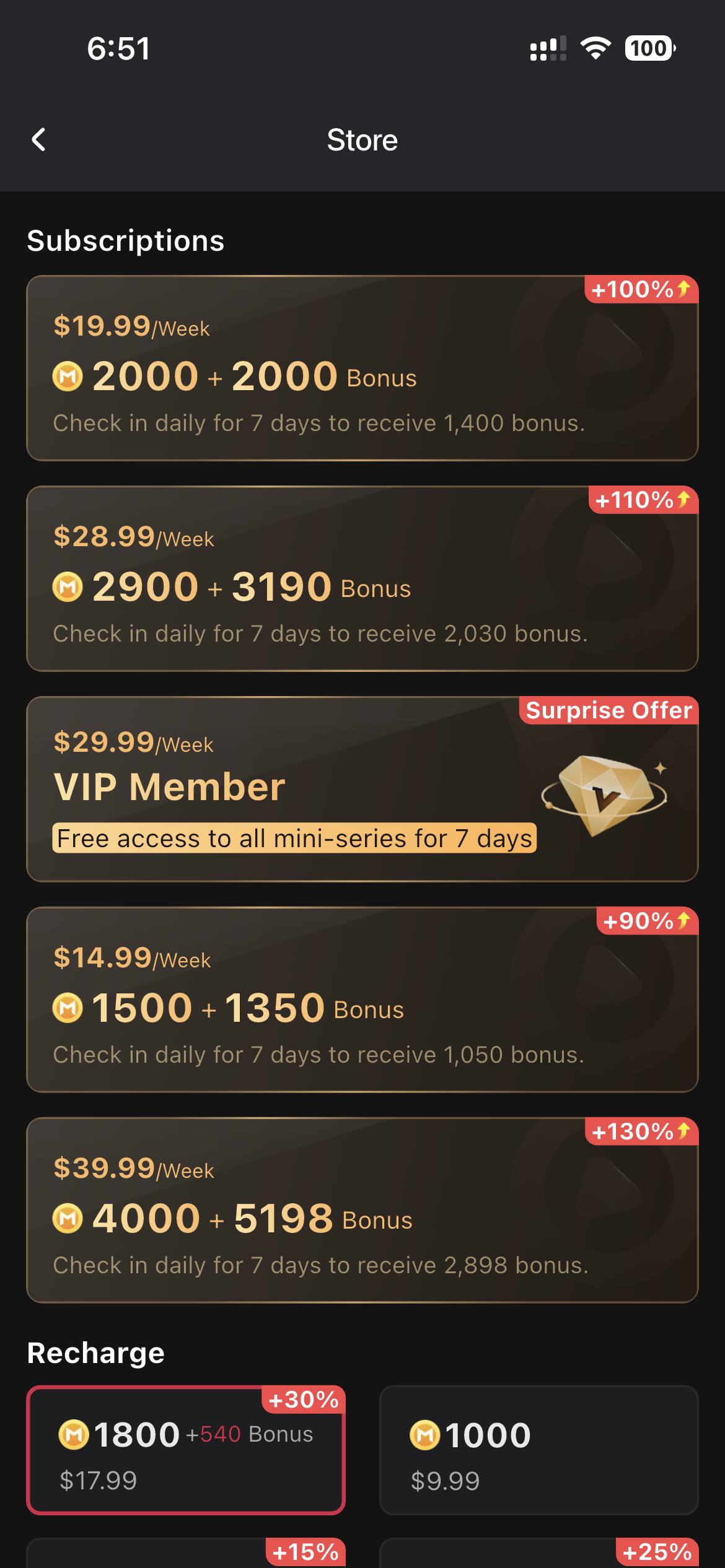Buy the 1000 coins recharge for $9.99
The width and height of the screenshot is (725, 1568).
click(x=538, y=1450)
